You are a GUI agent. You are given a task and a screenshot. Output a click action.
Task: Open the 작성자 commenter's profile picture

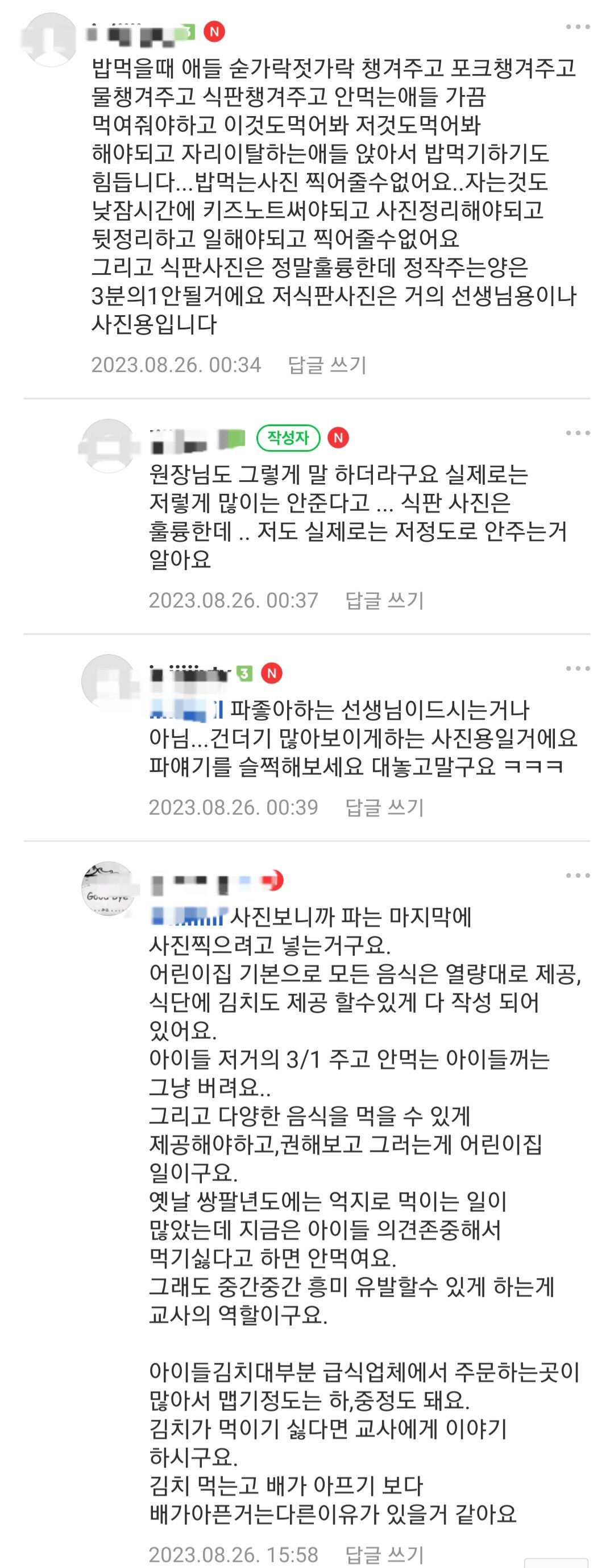109,445
